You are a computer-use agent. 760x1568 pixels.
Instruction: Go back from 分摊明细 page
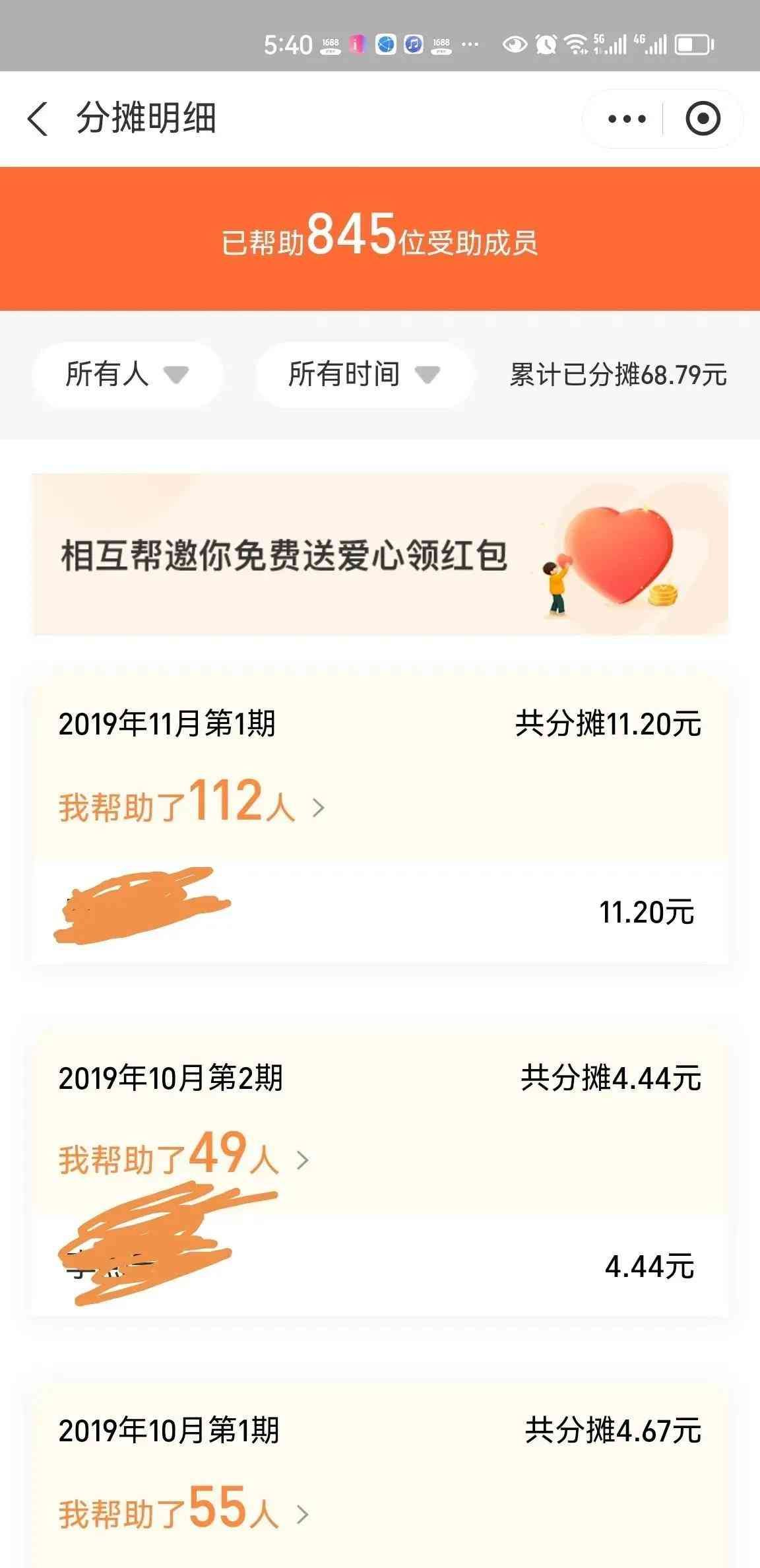tap(38, 119)
